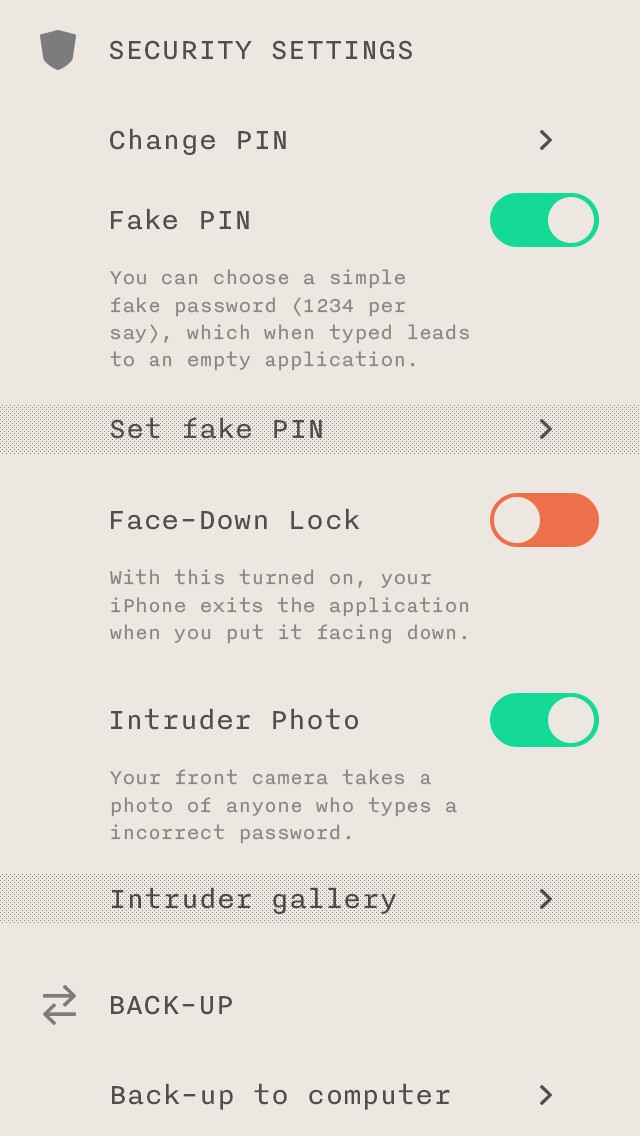The image size is (640, 1136).
Task: Turn off the Fake PIN switch
Action: pyautogui.click(x=544, y=220)
